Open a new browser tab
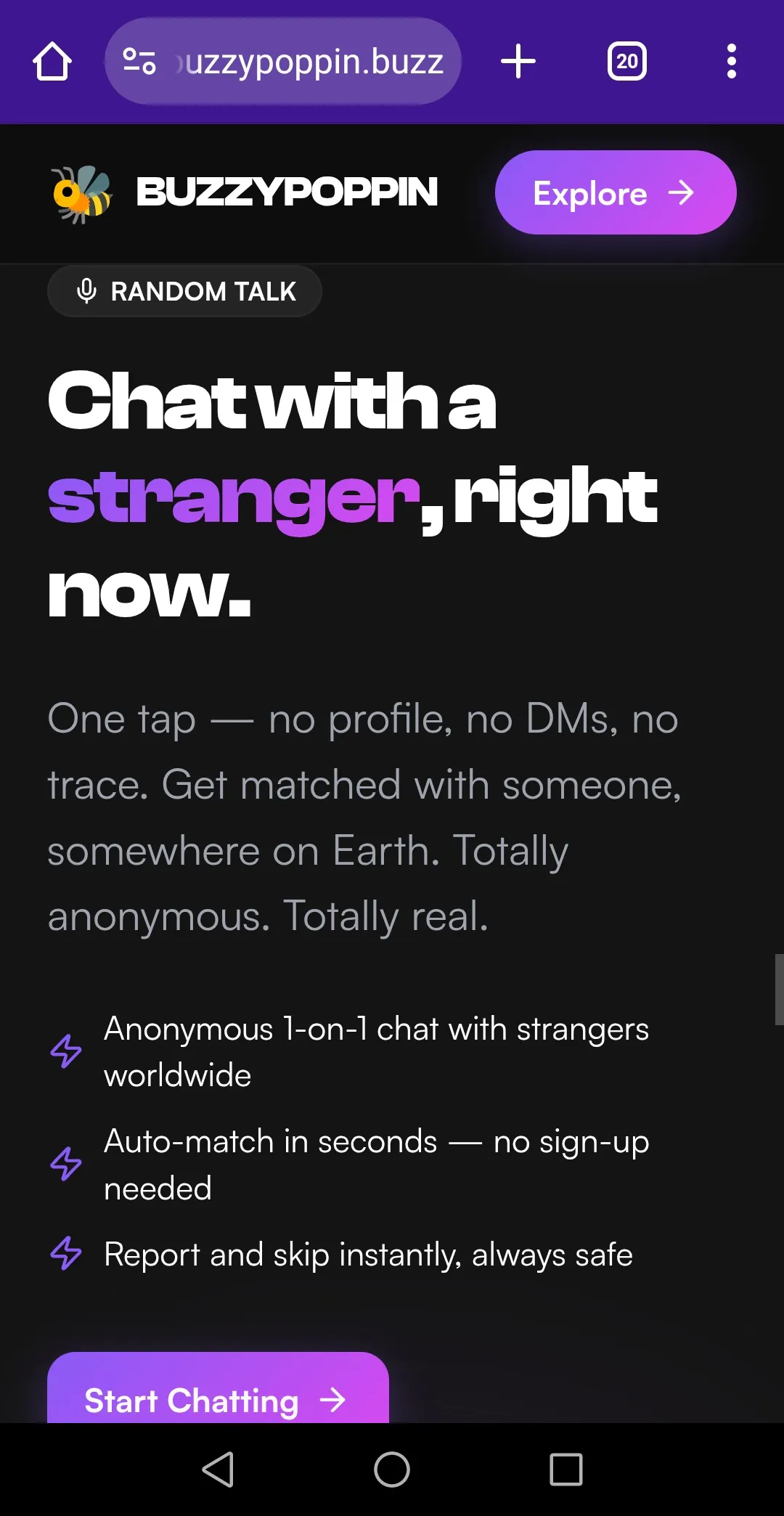 tap(518, 61)
